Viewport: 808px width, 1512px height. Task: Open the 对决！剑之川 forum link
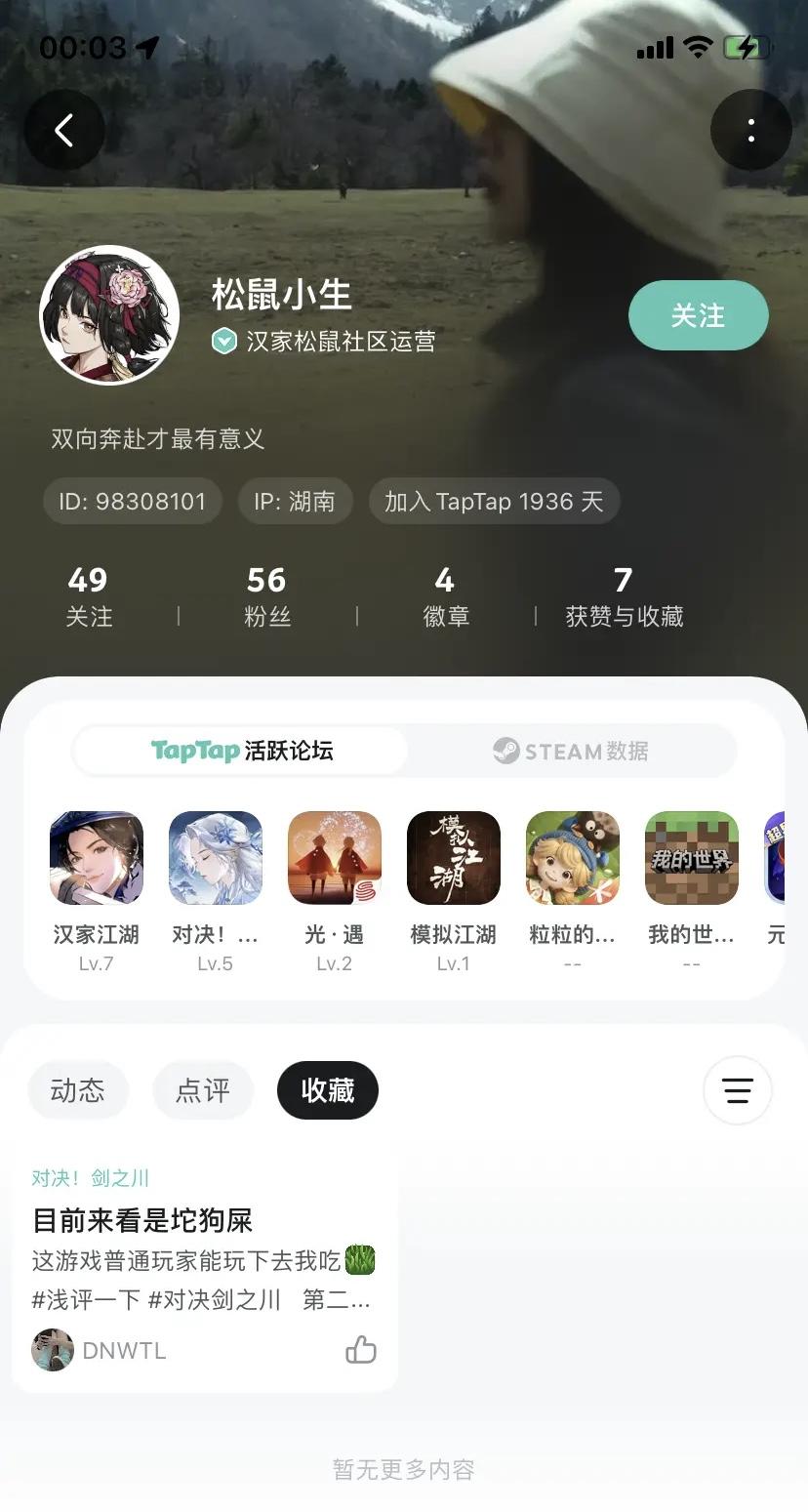point(99,1178)
